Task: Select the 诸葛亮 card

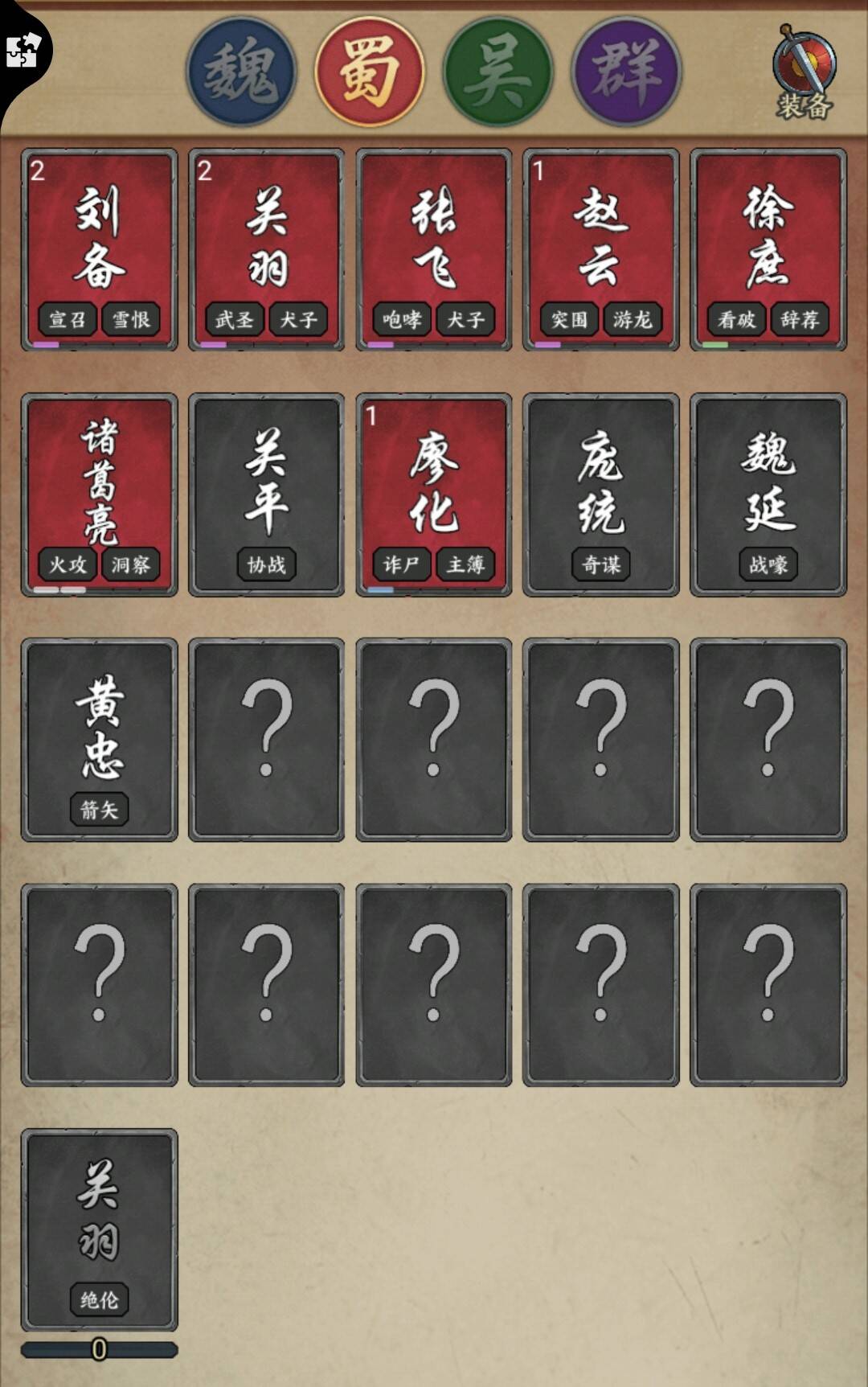Action: [x=99, y=494]
